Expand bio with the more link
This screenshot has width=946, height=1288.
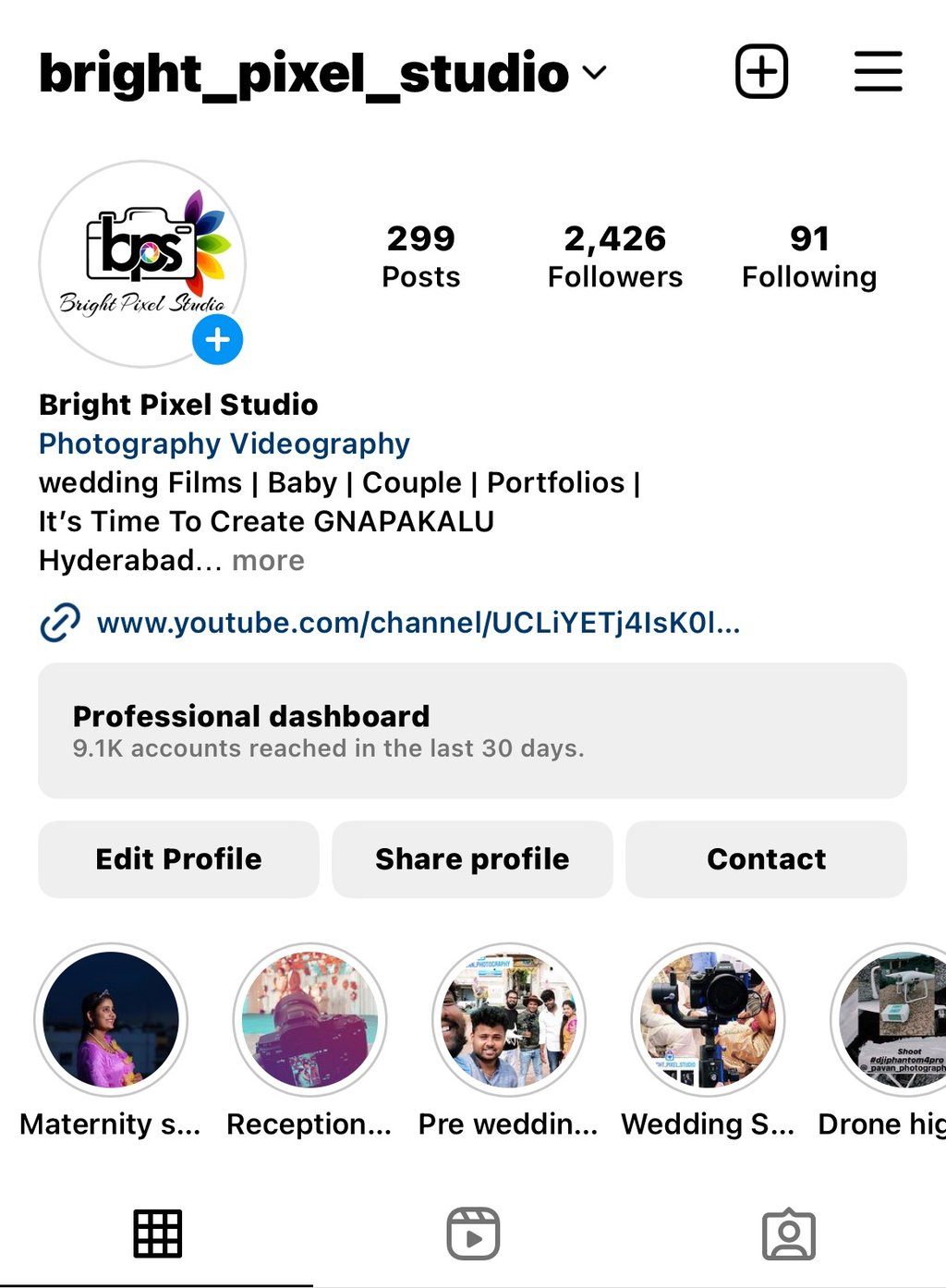coord(268,561)
